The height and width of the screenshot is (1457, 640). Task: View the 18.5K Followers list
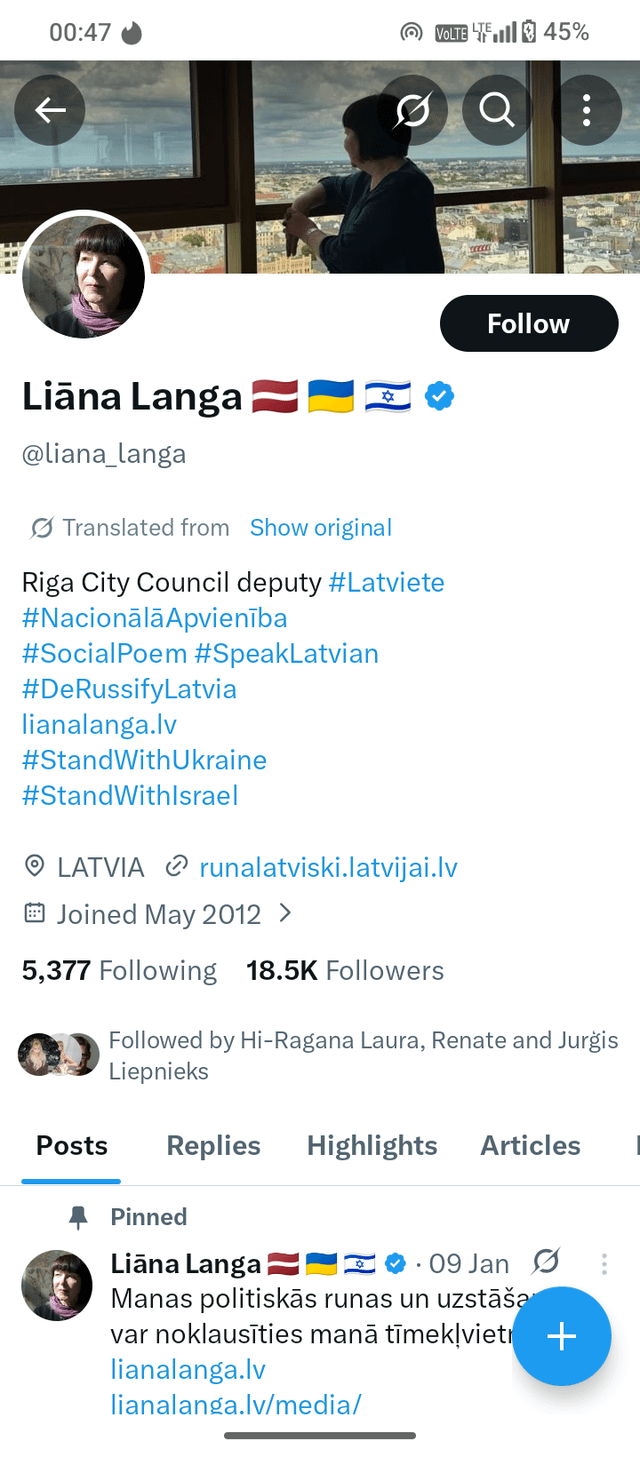(x=345, y=970)
